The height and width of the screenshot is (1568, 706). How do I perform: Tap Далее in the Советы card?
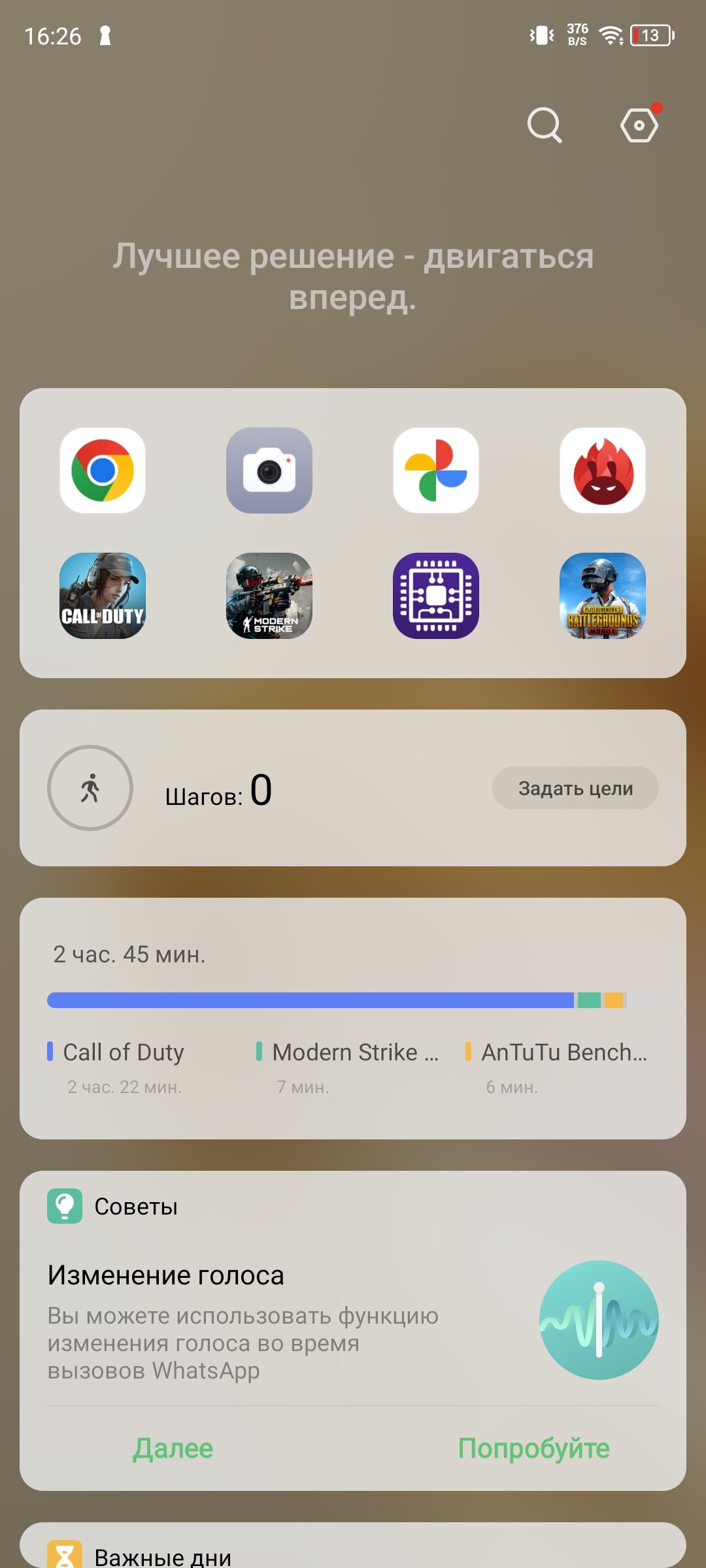(x=173, y=1448)
